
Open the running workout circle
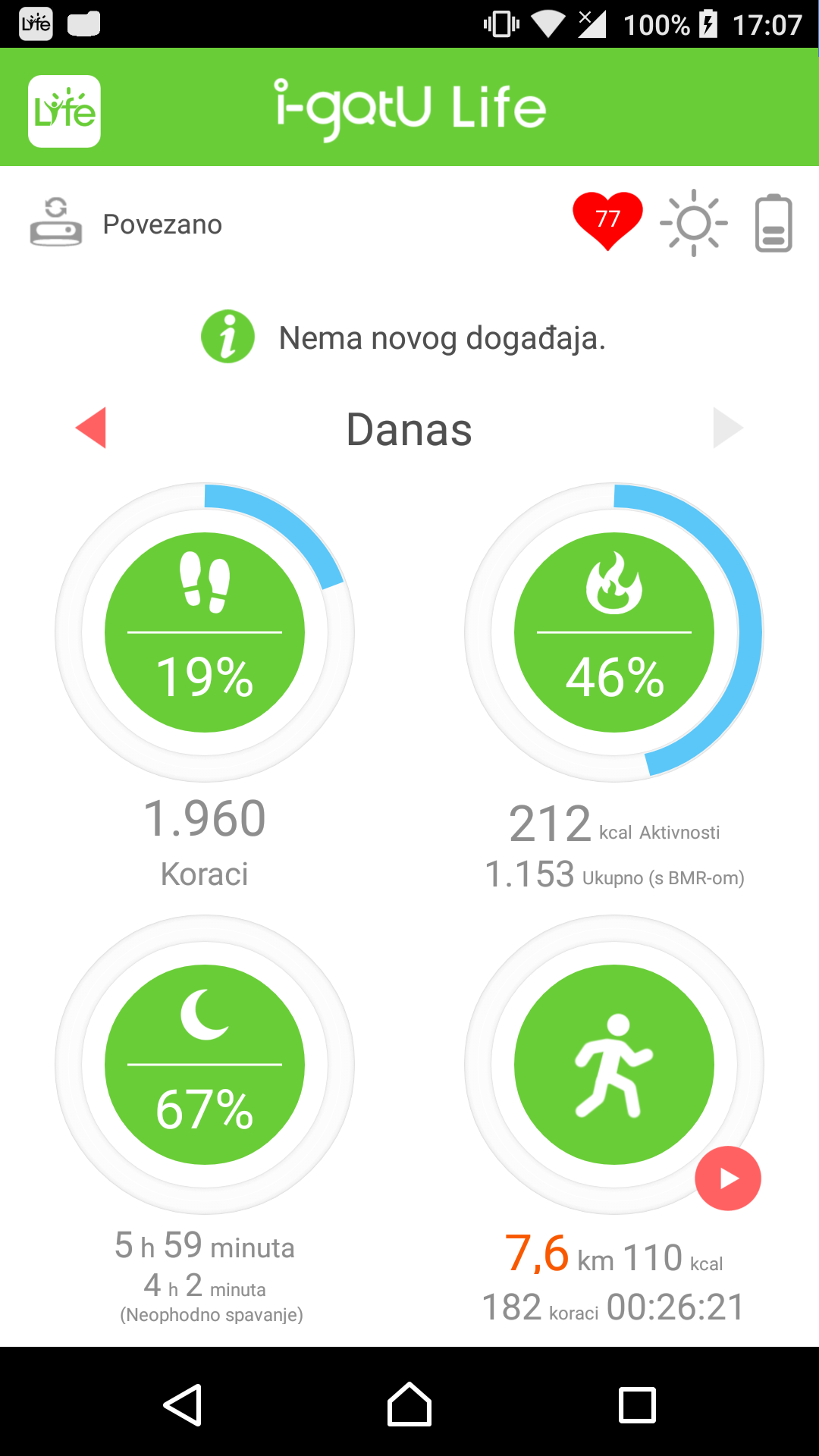[x=614, y=1065]
